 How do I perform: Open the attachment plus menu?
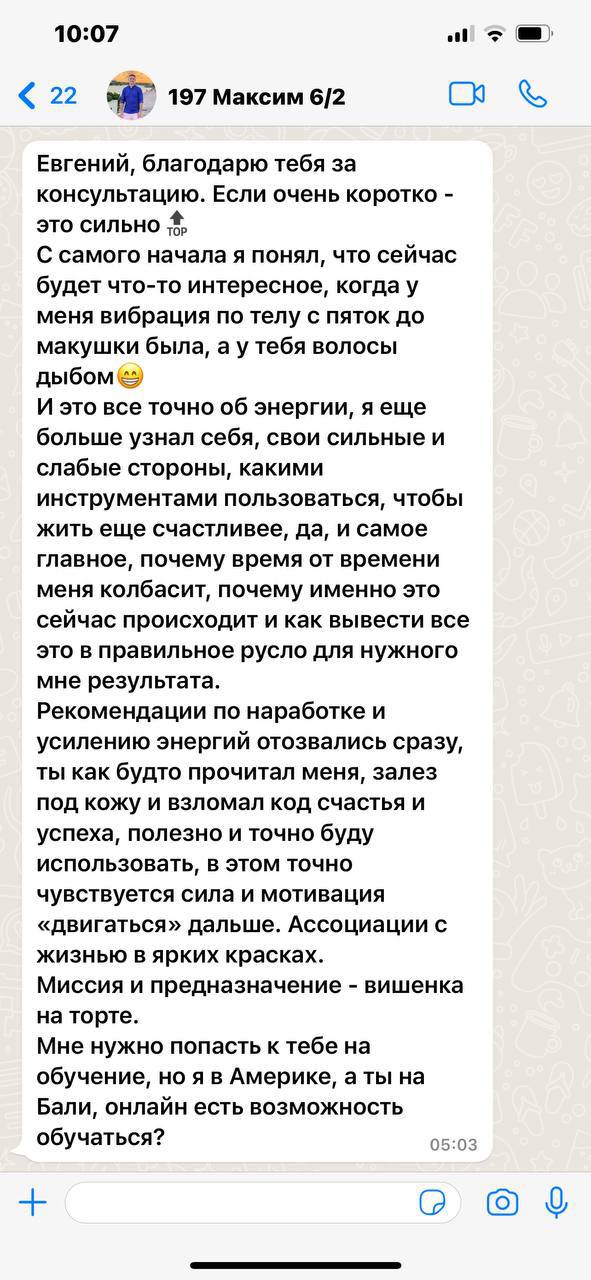click(x=33, y=1202)
